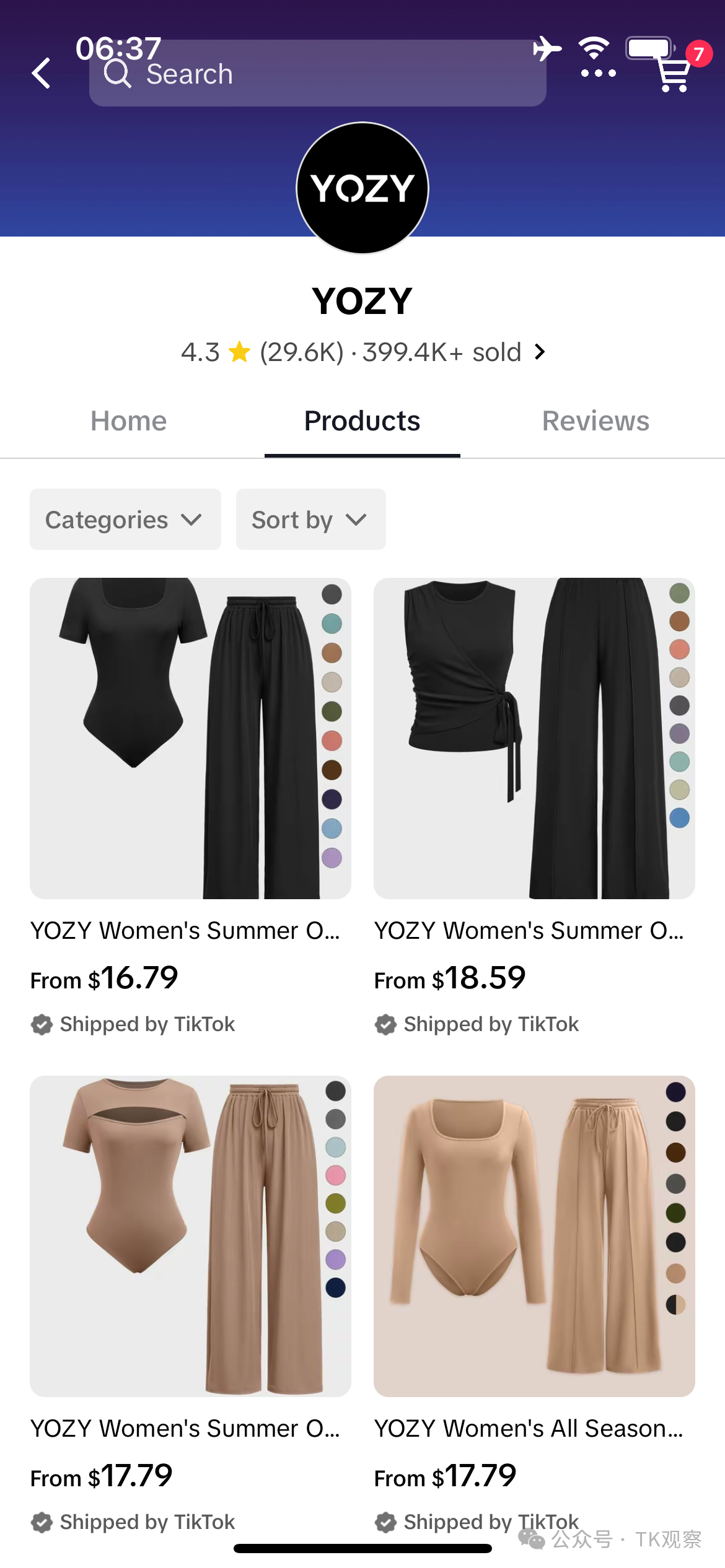725x1568 pixels.
Task: Open YOZY Women's All Season product
Action: tap(534, 1236)
